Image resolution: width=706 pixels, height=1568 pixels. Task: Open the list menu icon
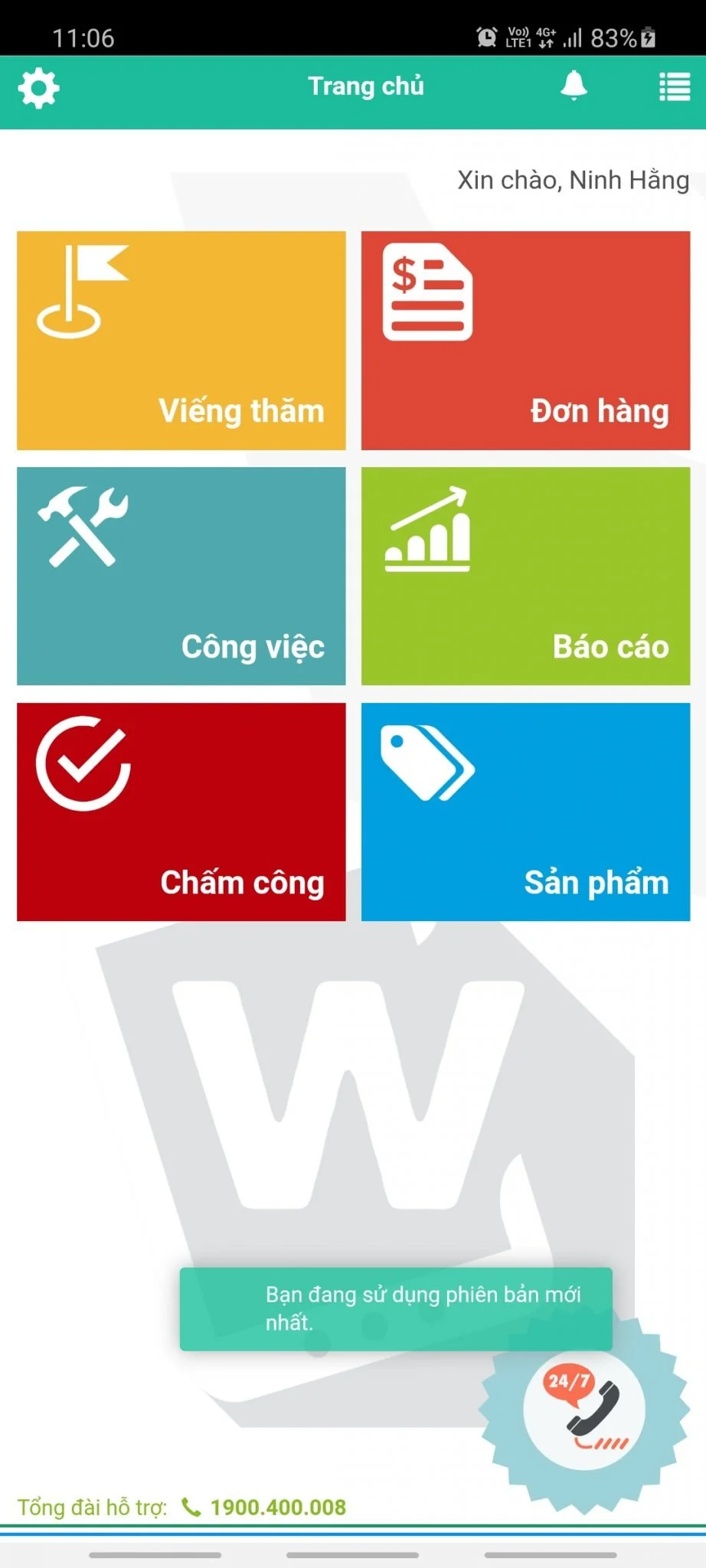(x=674, y=87)
